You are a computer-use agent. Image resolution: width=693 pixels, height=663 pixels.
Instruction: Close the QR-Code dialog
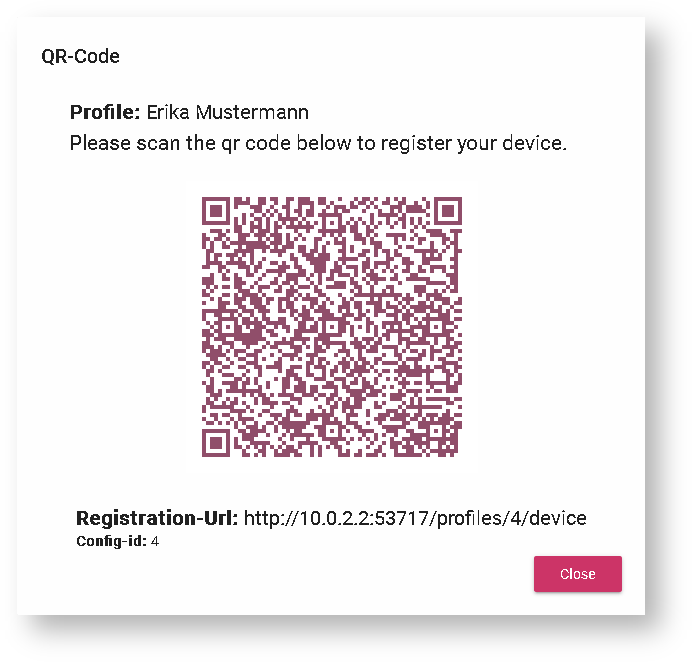pos(577,574)
